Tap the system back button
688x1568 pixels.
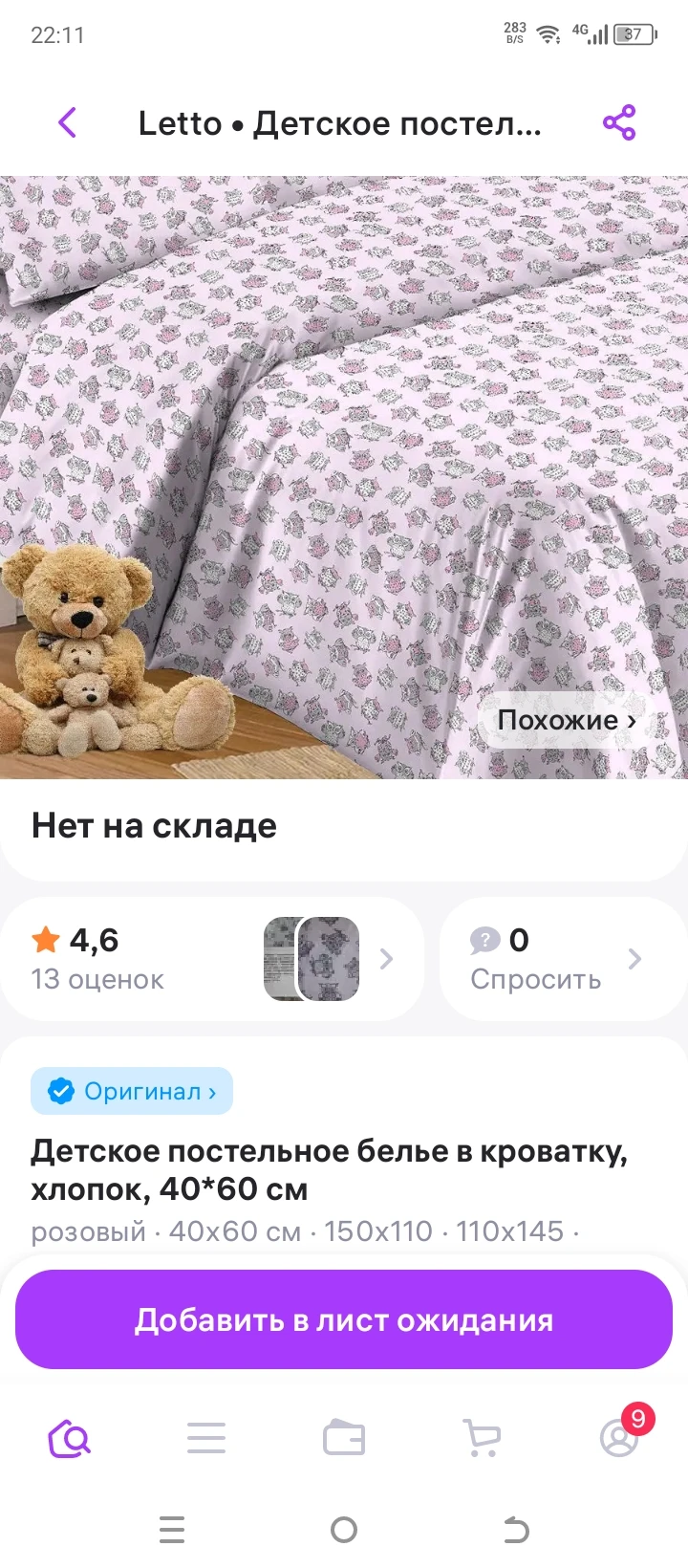click(x=516, y=1530)
